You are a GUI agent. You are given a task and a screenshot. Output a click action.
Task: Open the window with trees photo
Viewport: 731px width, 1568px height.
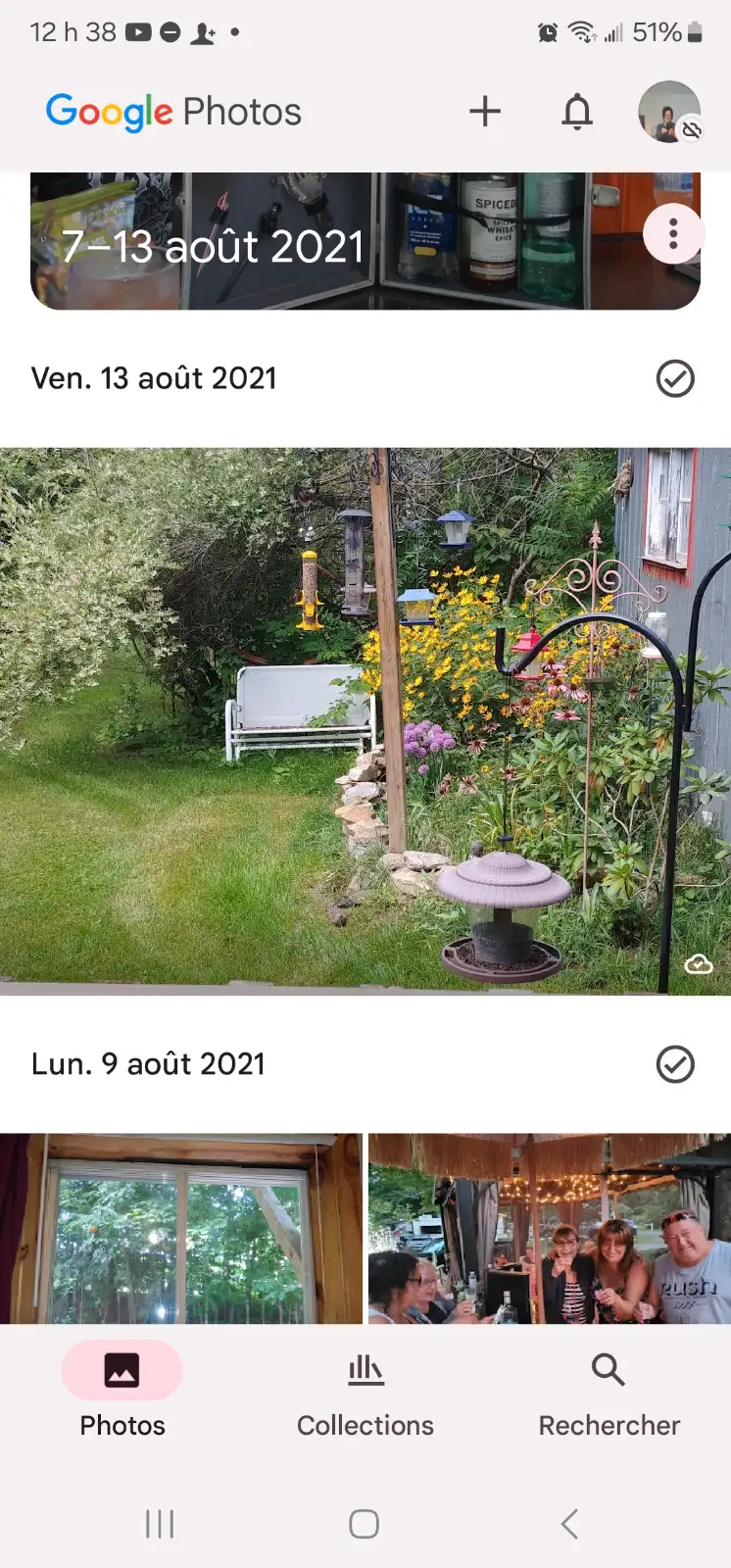(181, 1229)
